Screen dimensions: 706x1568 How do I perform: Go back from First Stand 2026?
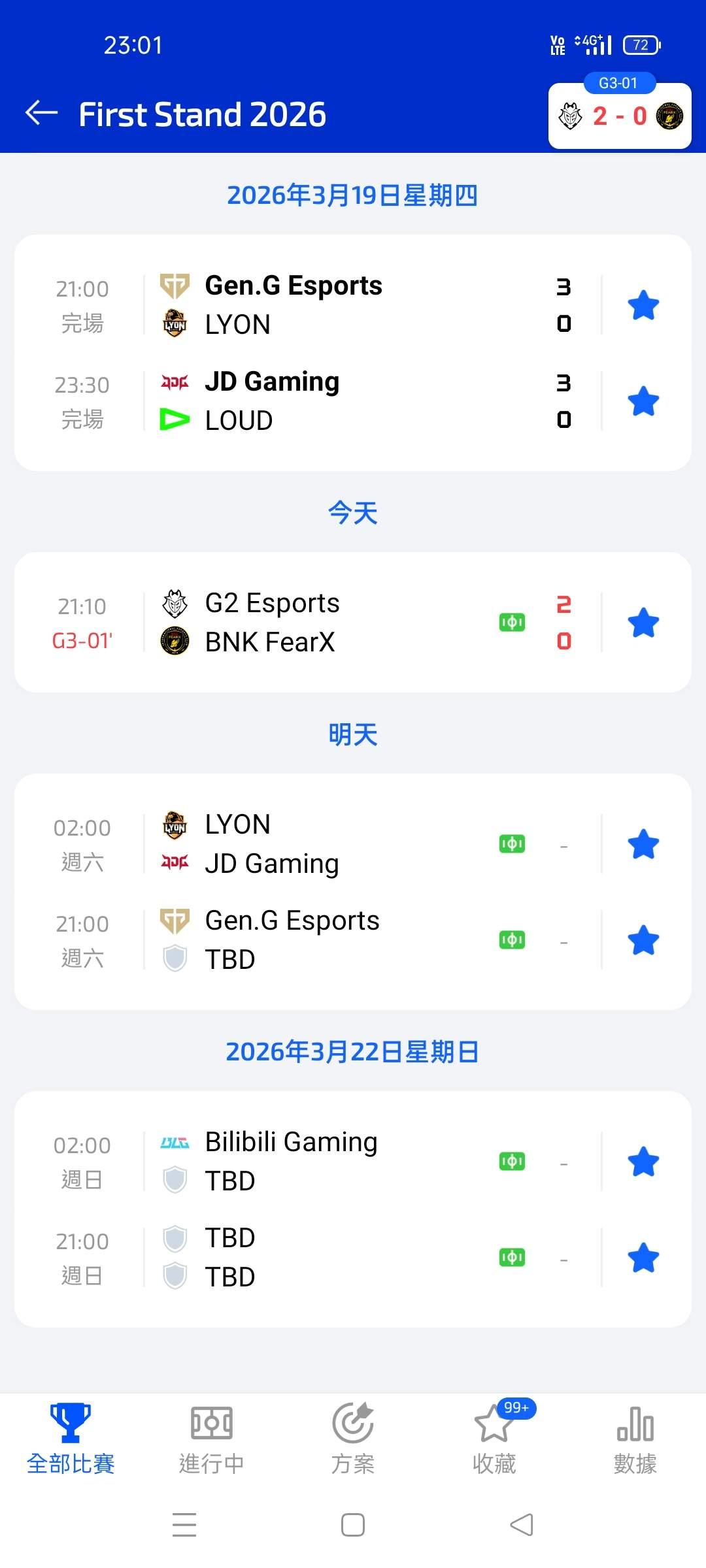click(42, 114)
